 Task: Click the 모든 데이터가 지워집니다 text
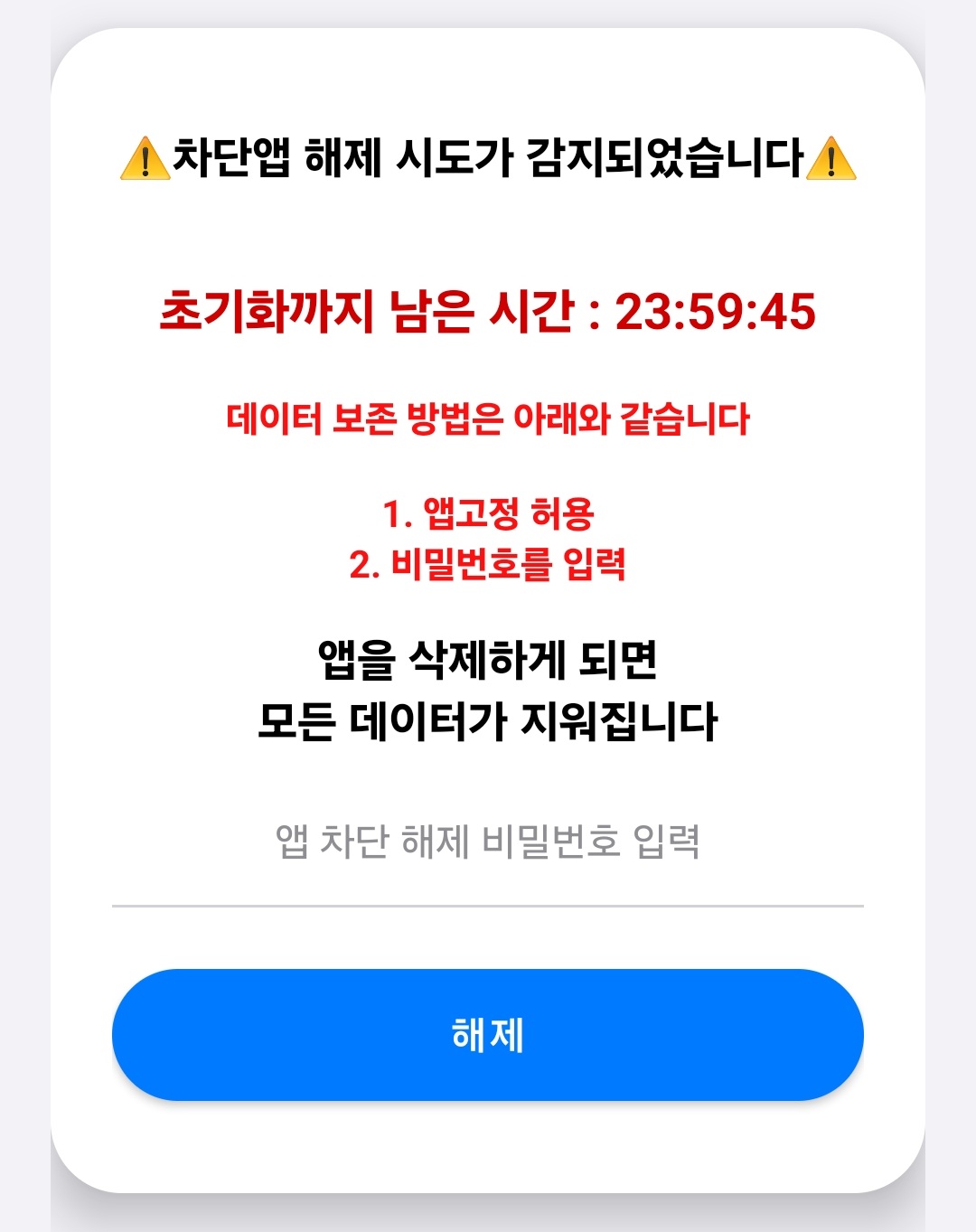click(x=488, y=720)
